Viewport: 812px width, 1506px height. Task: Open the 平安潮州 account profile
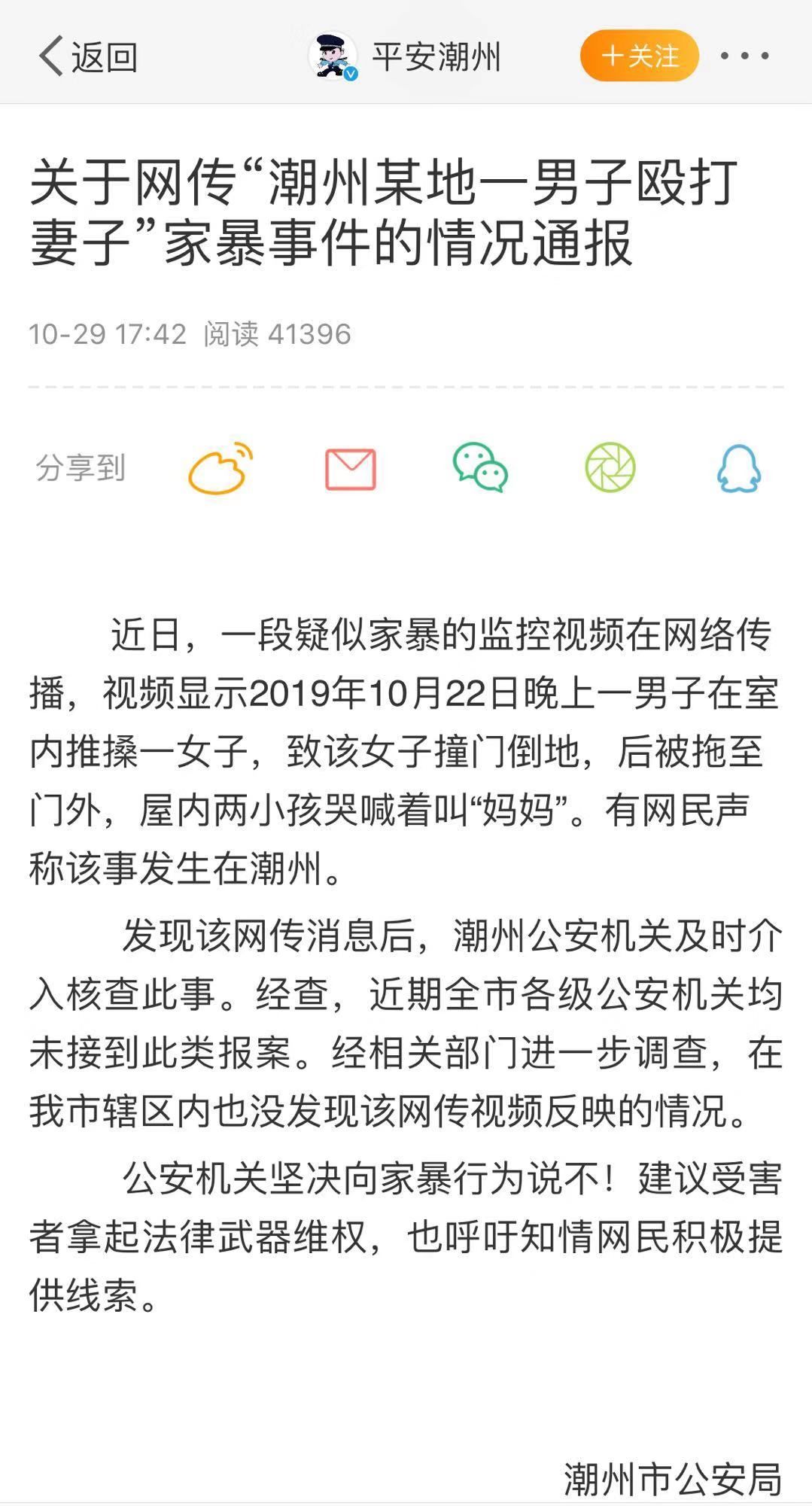coord(406,56)
